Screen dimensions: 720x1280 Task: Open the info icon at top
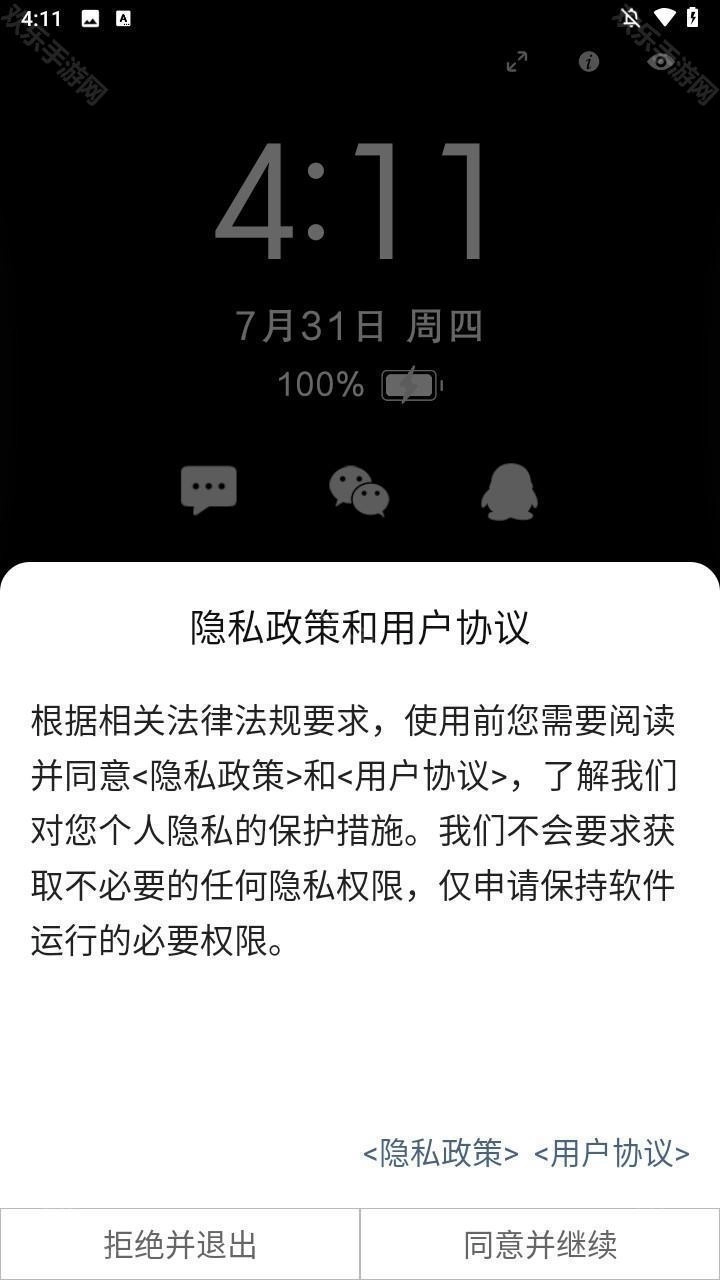[x=589, y=62]
